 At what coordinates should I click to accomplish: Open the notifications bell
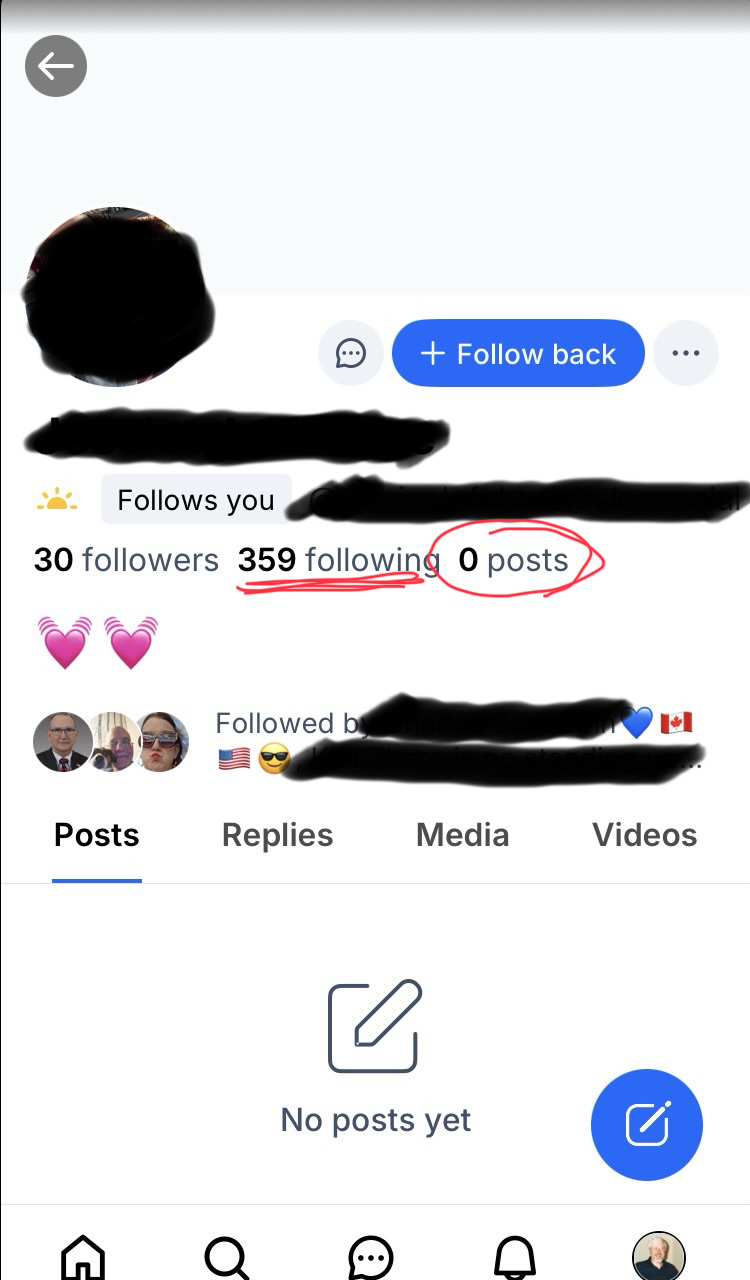pos(516,1256)
